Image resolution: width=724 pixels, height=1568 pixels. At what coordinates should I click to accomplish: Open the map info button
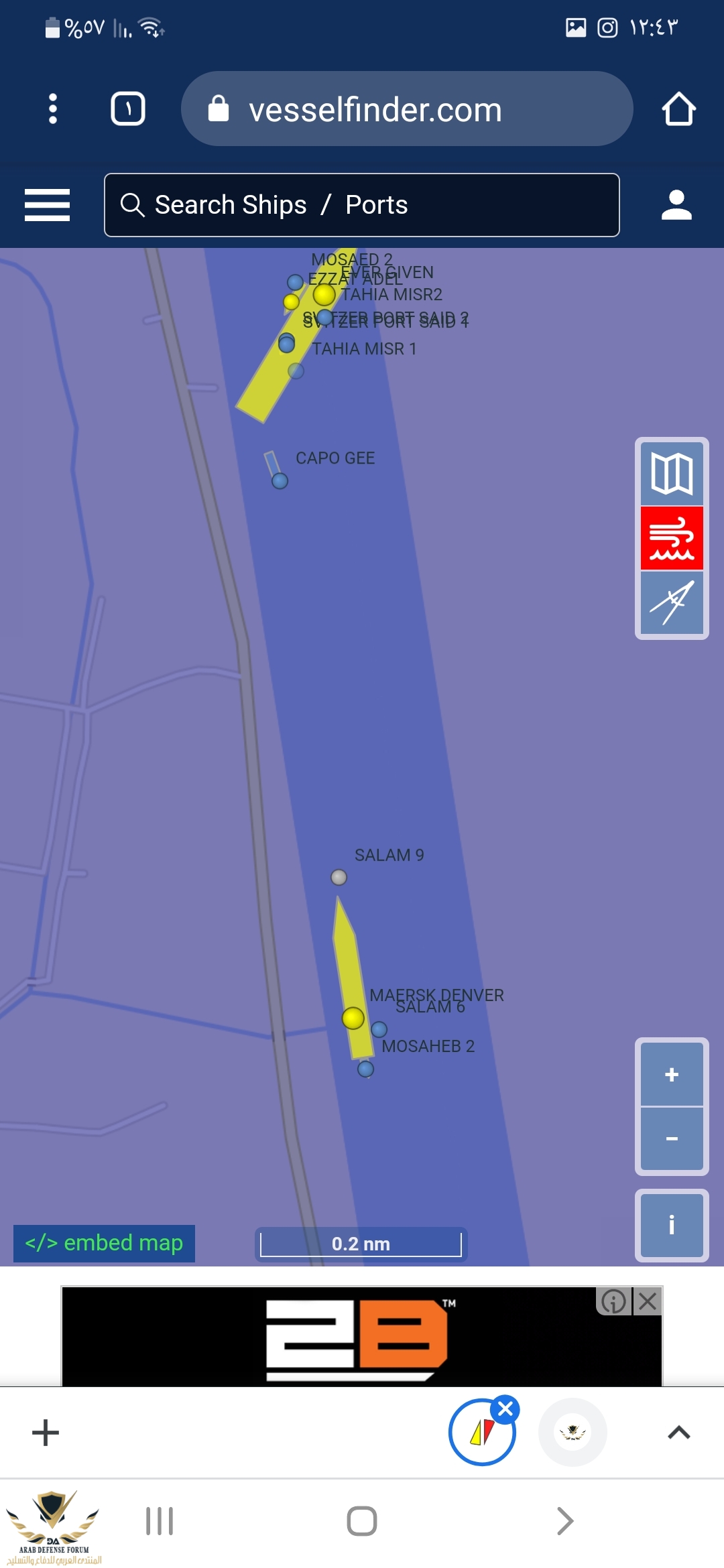tap(672, 1225)
